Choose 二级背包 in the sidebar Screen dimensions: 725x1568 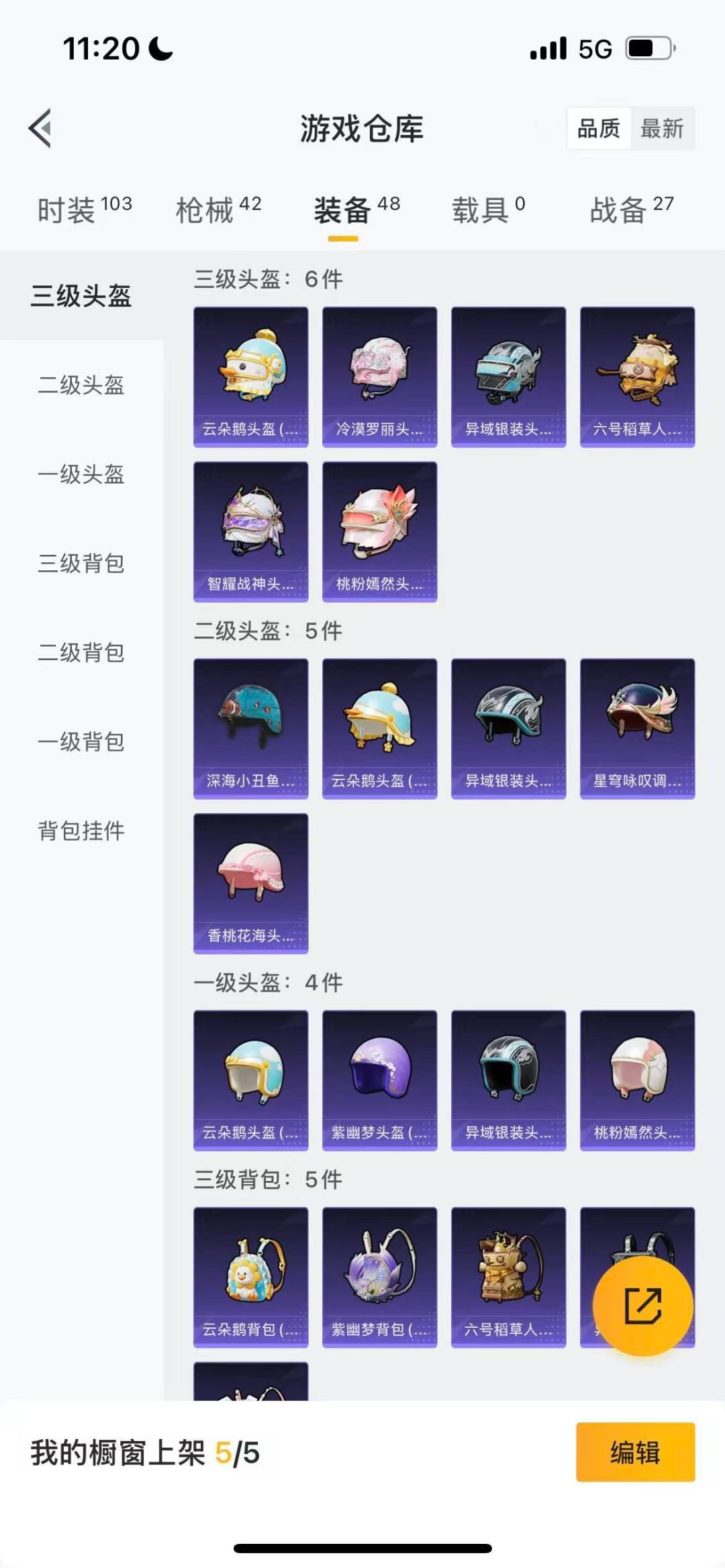click(81, 653)
